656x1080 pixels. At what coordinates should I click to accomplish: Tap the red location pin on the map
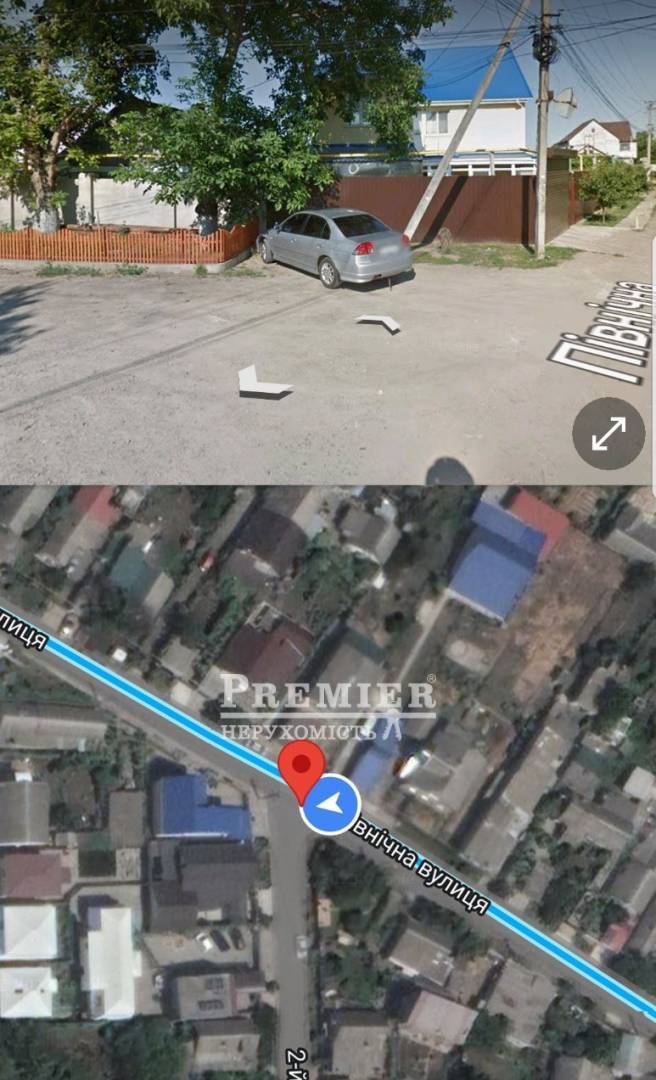point(301,768)
